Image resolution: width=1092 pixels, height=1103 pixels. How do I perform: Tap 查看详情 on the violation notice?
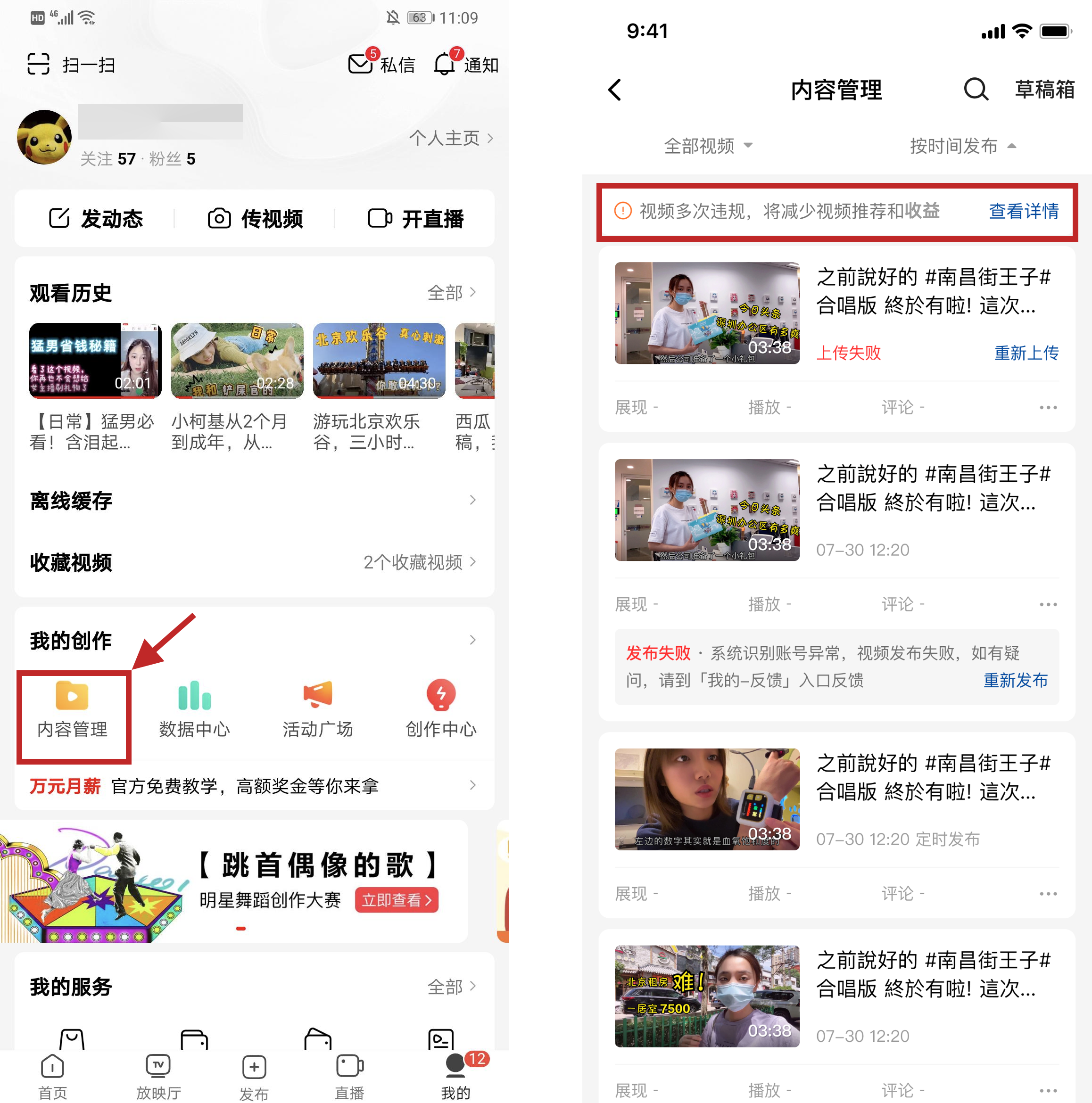coord(1023,211)
